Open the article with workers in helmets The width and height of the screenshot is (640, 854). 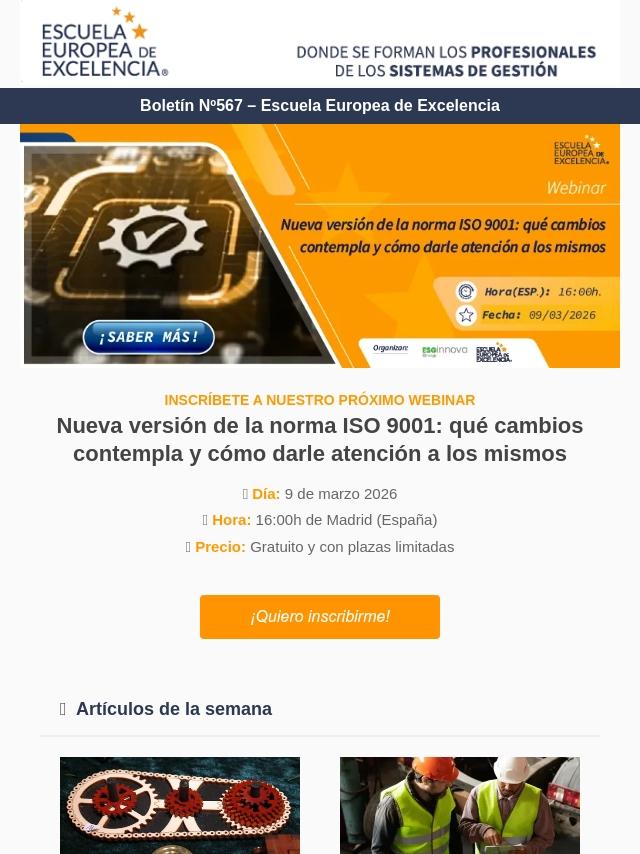460,805
